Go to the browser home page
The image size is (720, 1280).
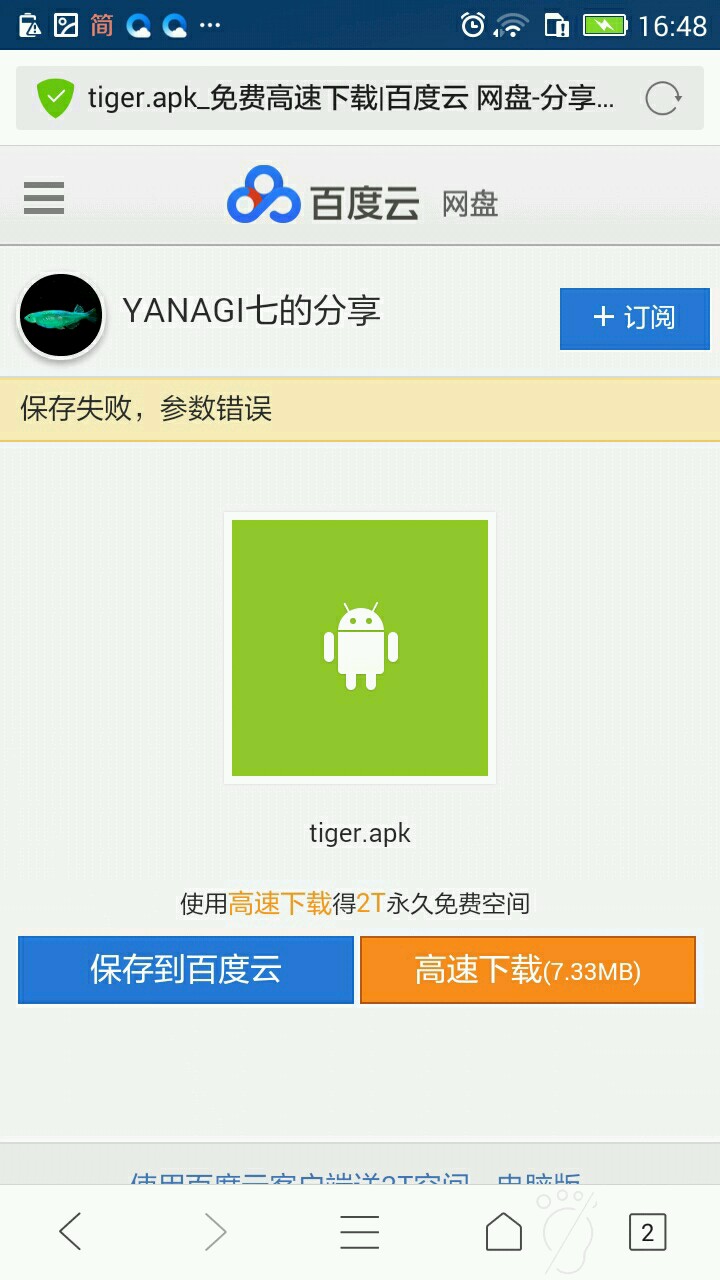(x=503, y=1232)
